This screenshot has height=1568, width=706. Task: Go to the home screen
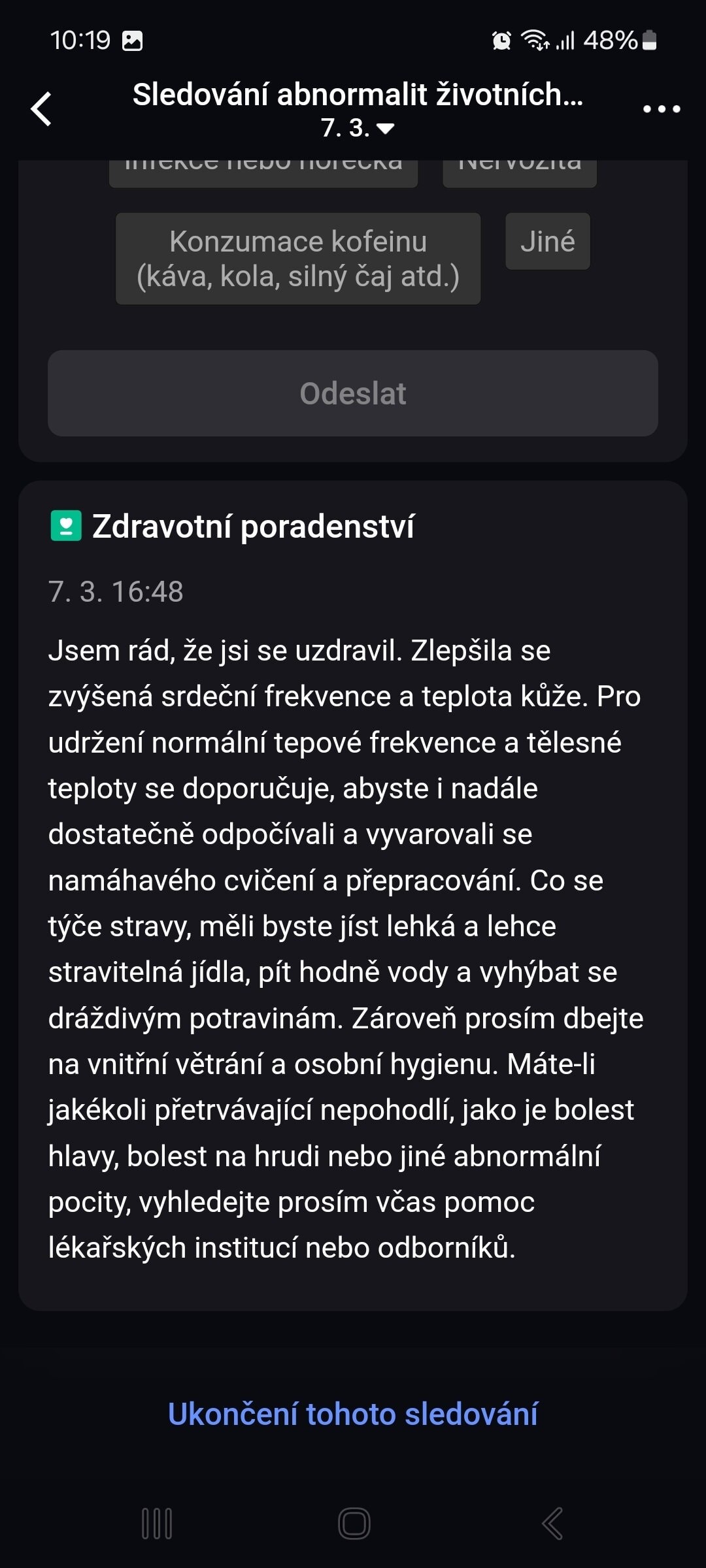coord(354,1524)
